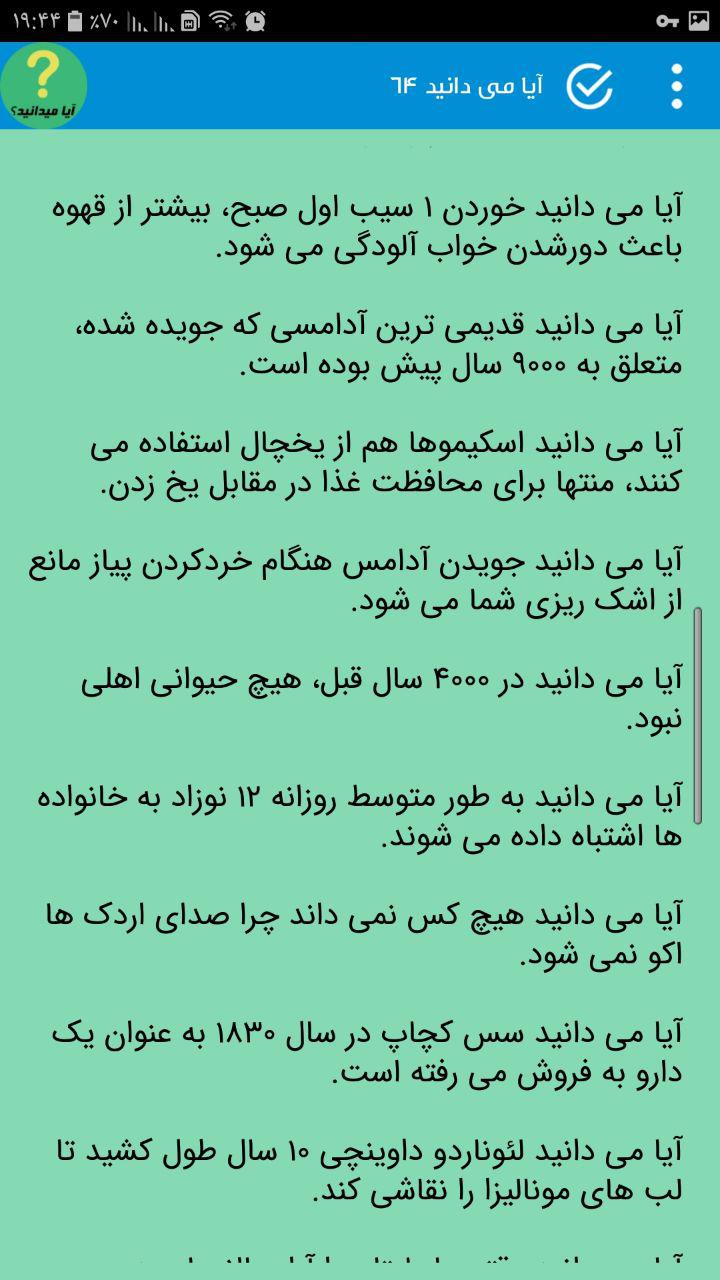Tap the fact about eating an apple in morning

360,226
